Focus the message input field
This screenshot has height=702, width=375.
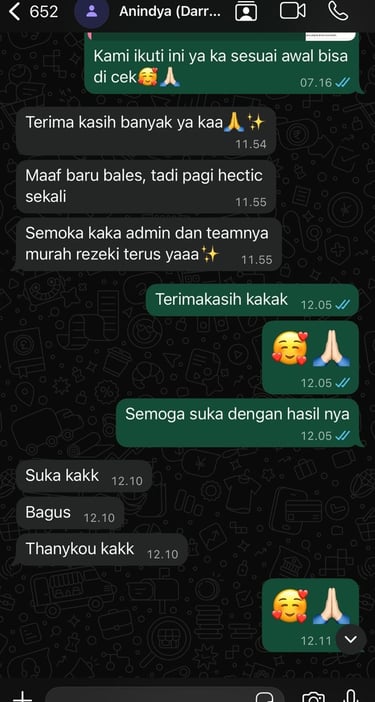152,695
